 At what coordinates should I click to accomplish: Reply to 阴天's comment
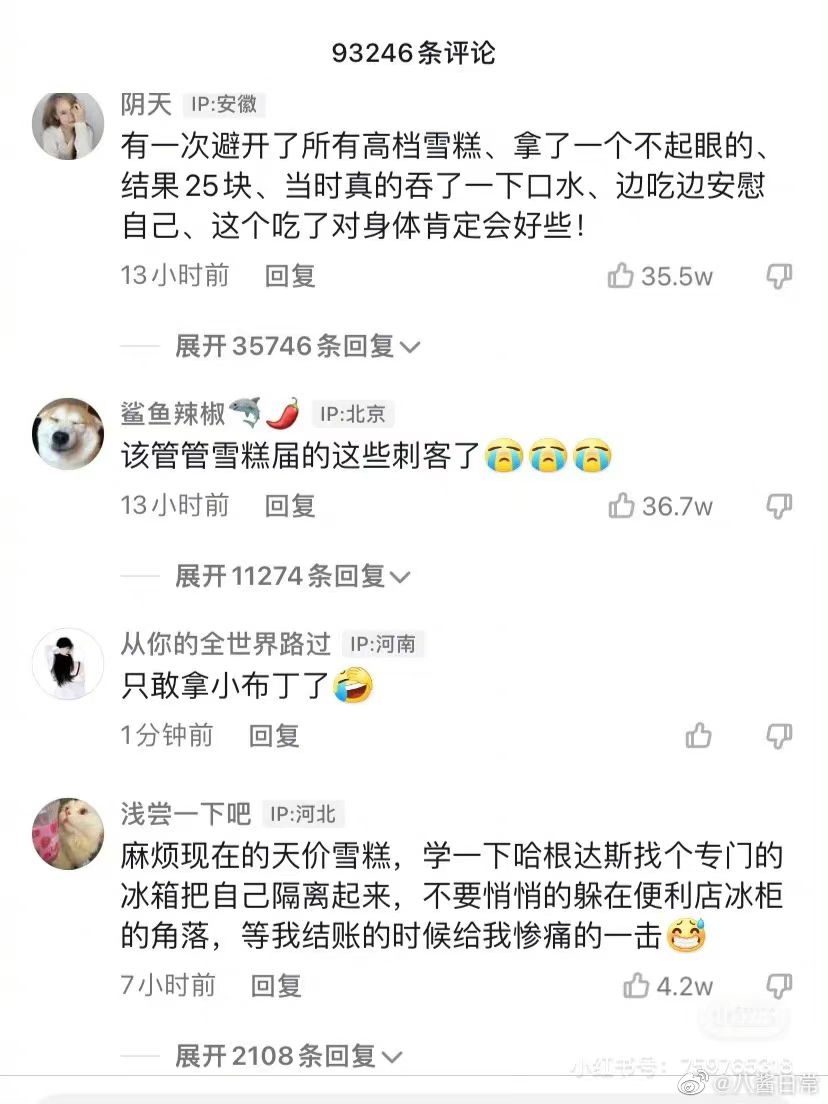click(x=290, y=276)
